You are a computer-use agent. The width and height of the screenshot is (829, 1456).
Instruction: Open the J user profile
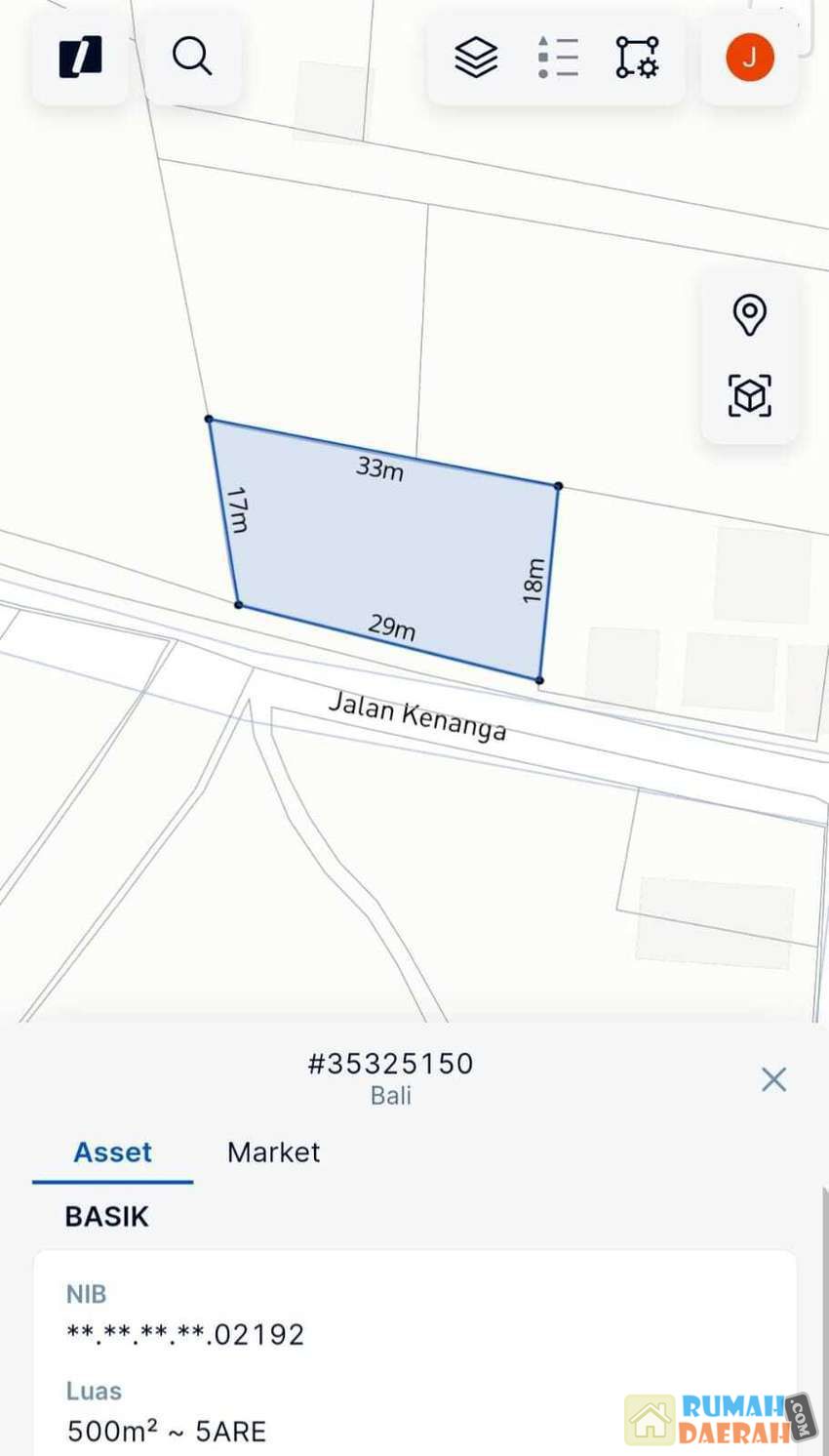pos(749,58)
